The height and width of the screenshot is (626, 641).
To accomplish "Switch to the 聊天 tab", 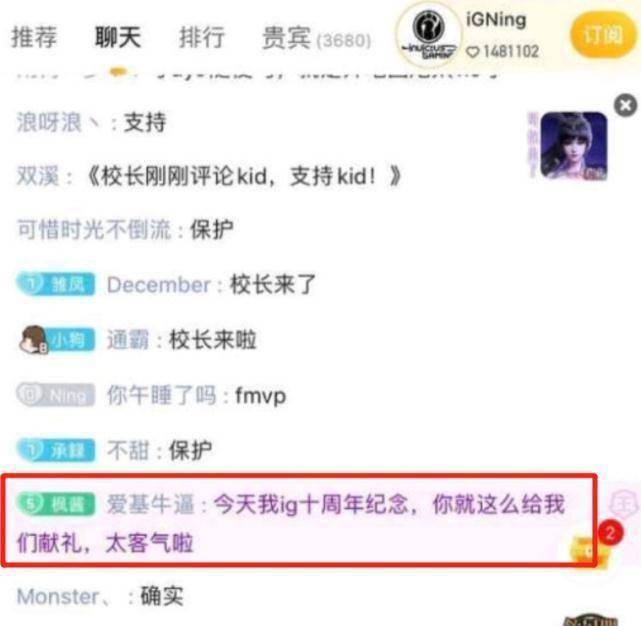I will click(x=118, y=39).
